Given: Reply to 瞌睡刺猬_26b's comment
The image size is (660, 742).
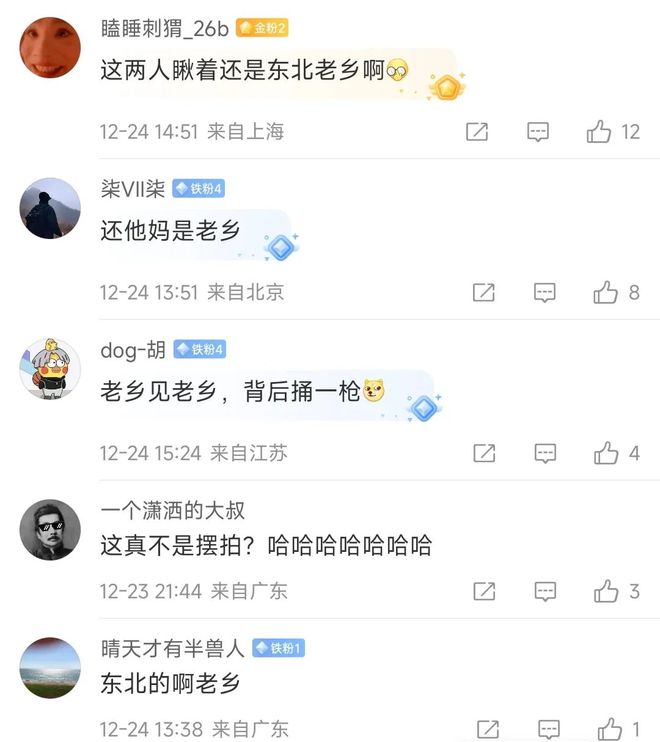Looking at the screenshot, I should tap(538, 132).
